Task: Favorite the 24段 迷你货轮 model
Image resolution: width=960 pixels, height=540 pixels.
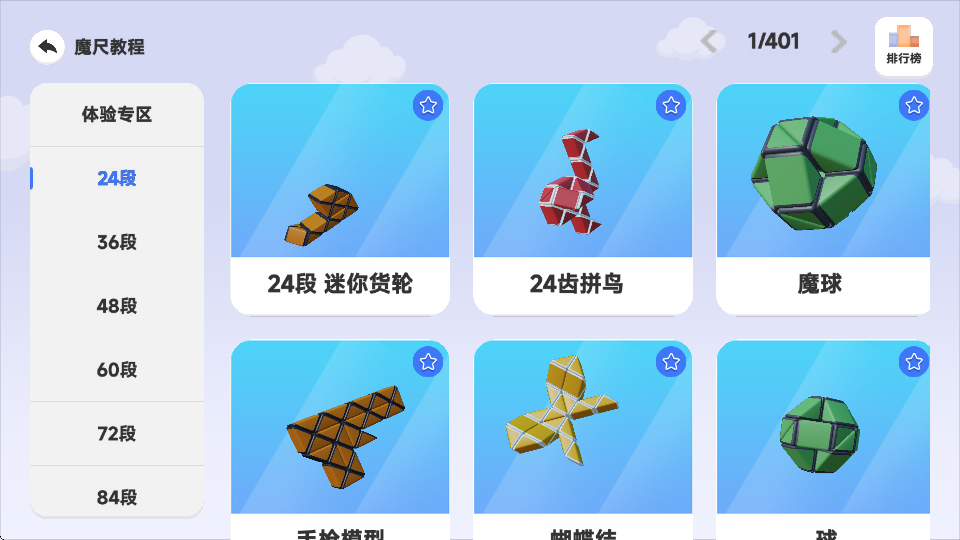Action: (x=428, y=105)
